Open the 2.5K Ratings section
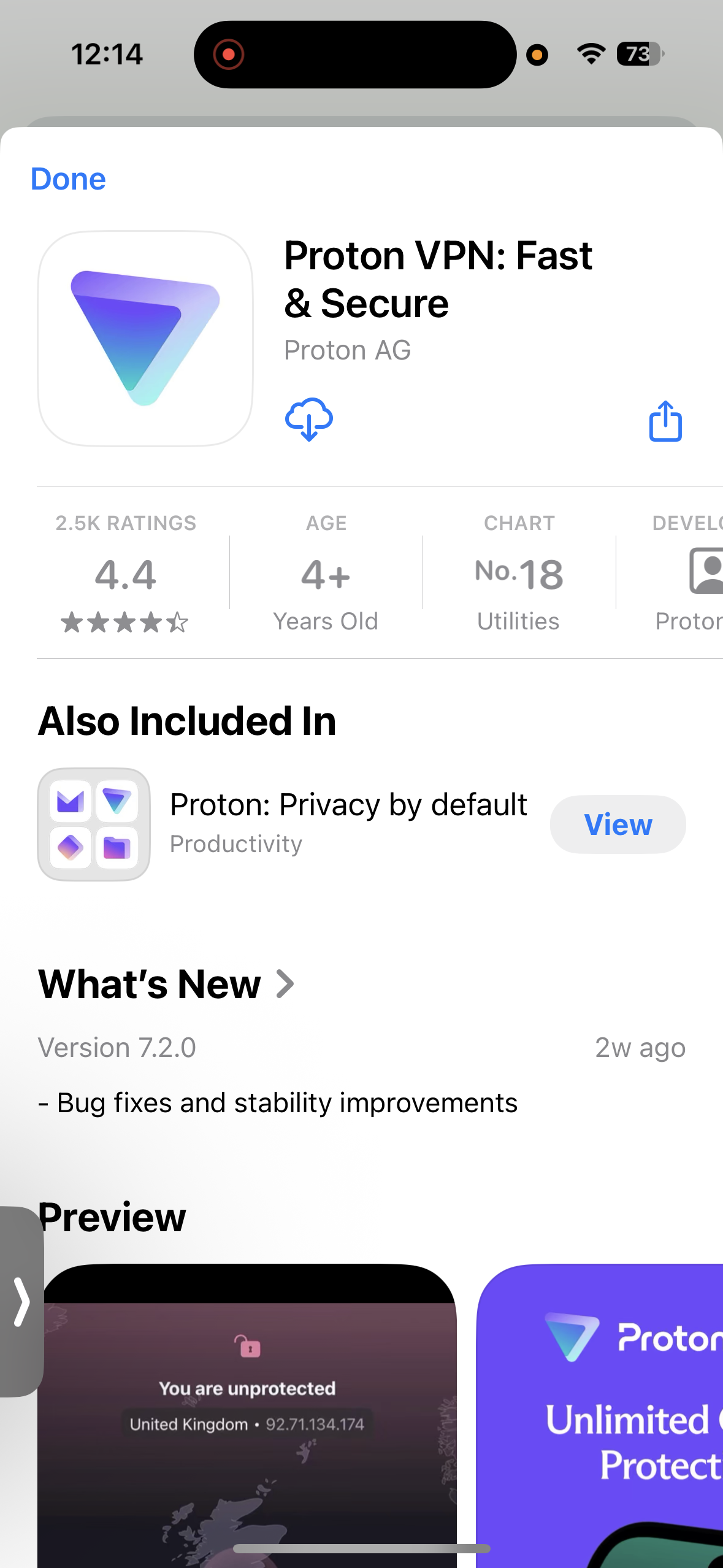Screen dimensions: 723x1568 pyautogui.click(x=126, y=572)
